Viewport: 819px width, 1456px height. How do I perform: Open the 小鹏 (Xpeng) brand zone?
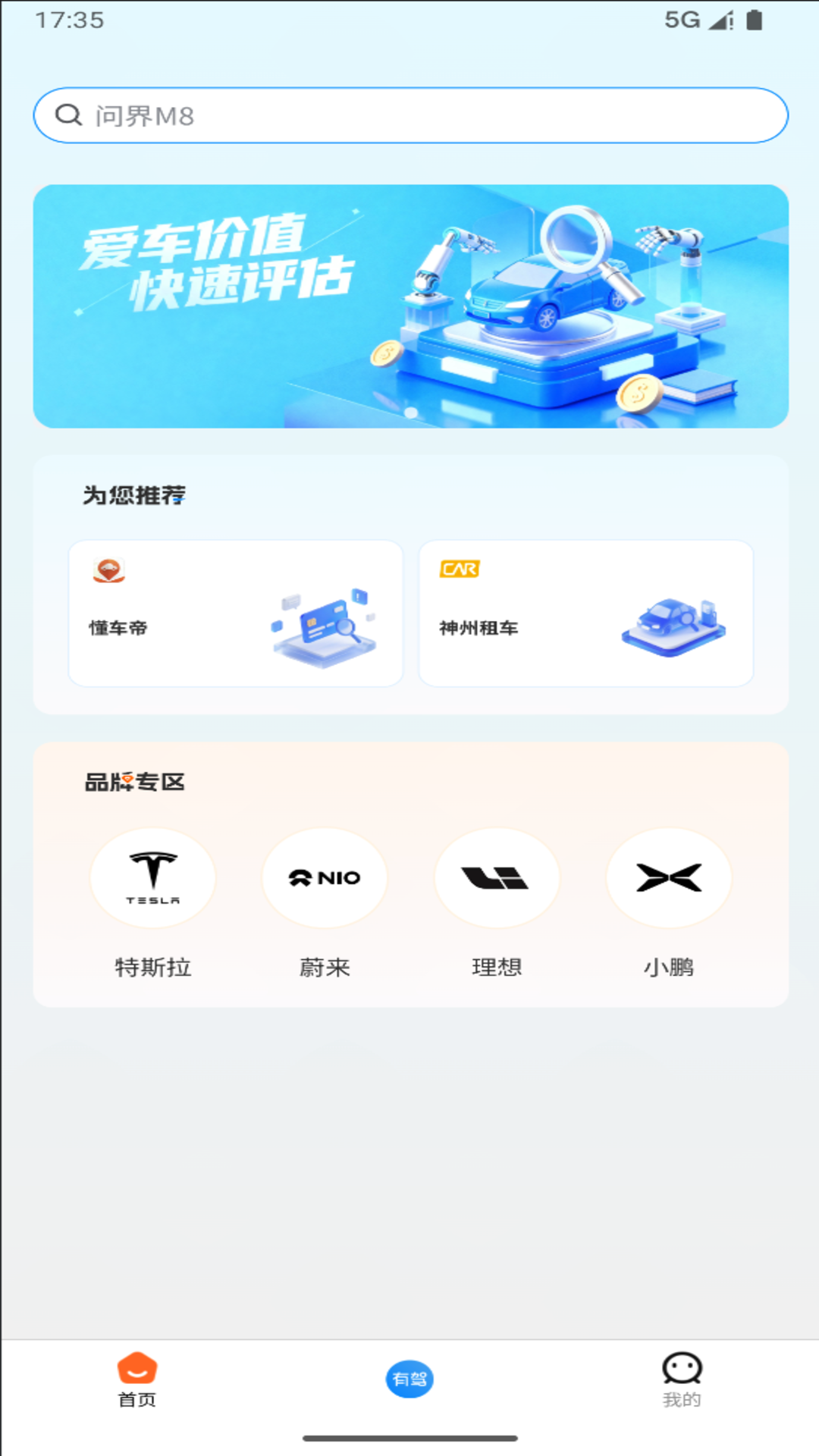[x=668, y=877]
